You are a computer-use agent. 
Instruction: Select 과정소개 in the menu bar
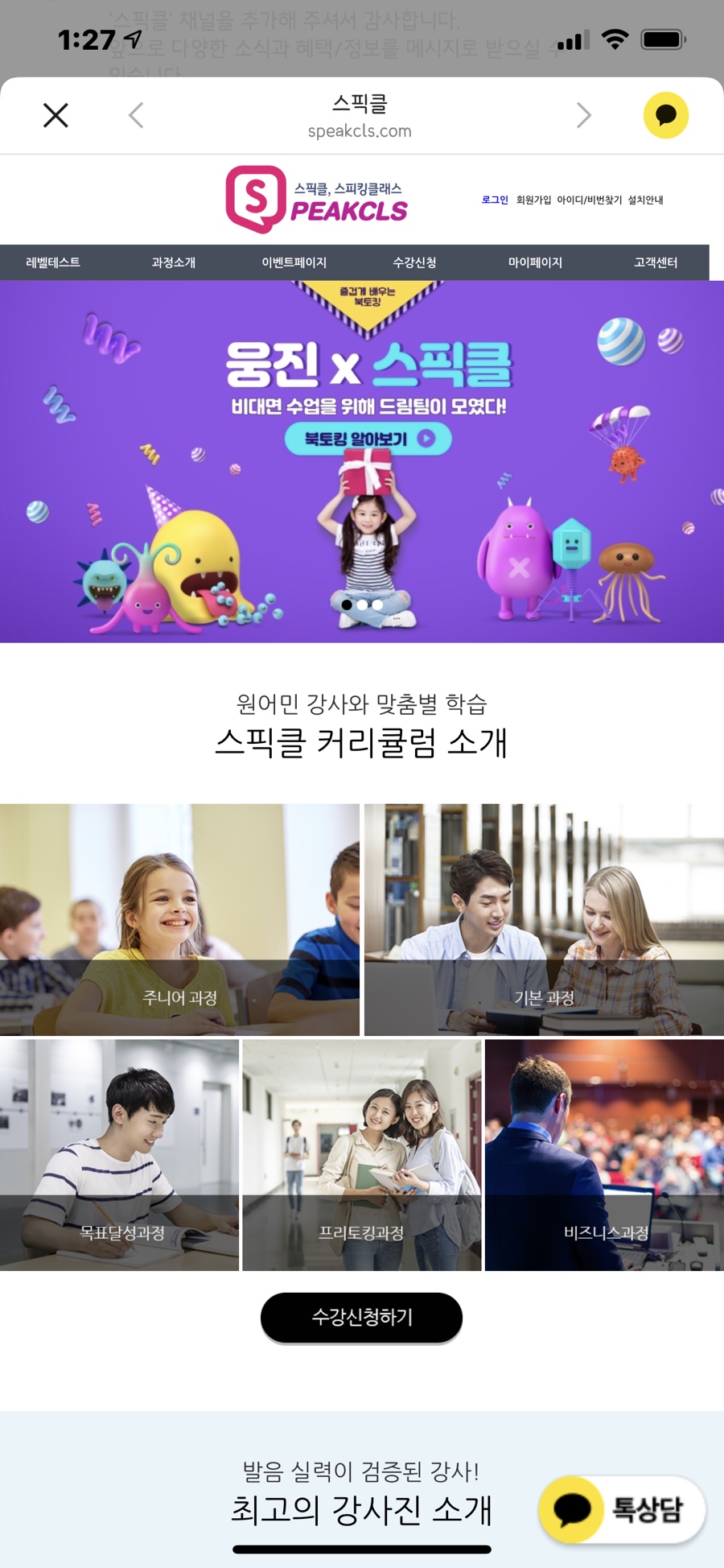pos(174,262)
